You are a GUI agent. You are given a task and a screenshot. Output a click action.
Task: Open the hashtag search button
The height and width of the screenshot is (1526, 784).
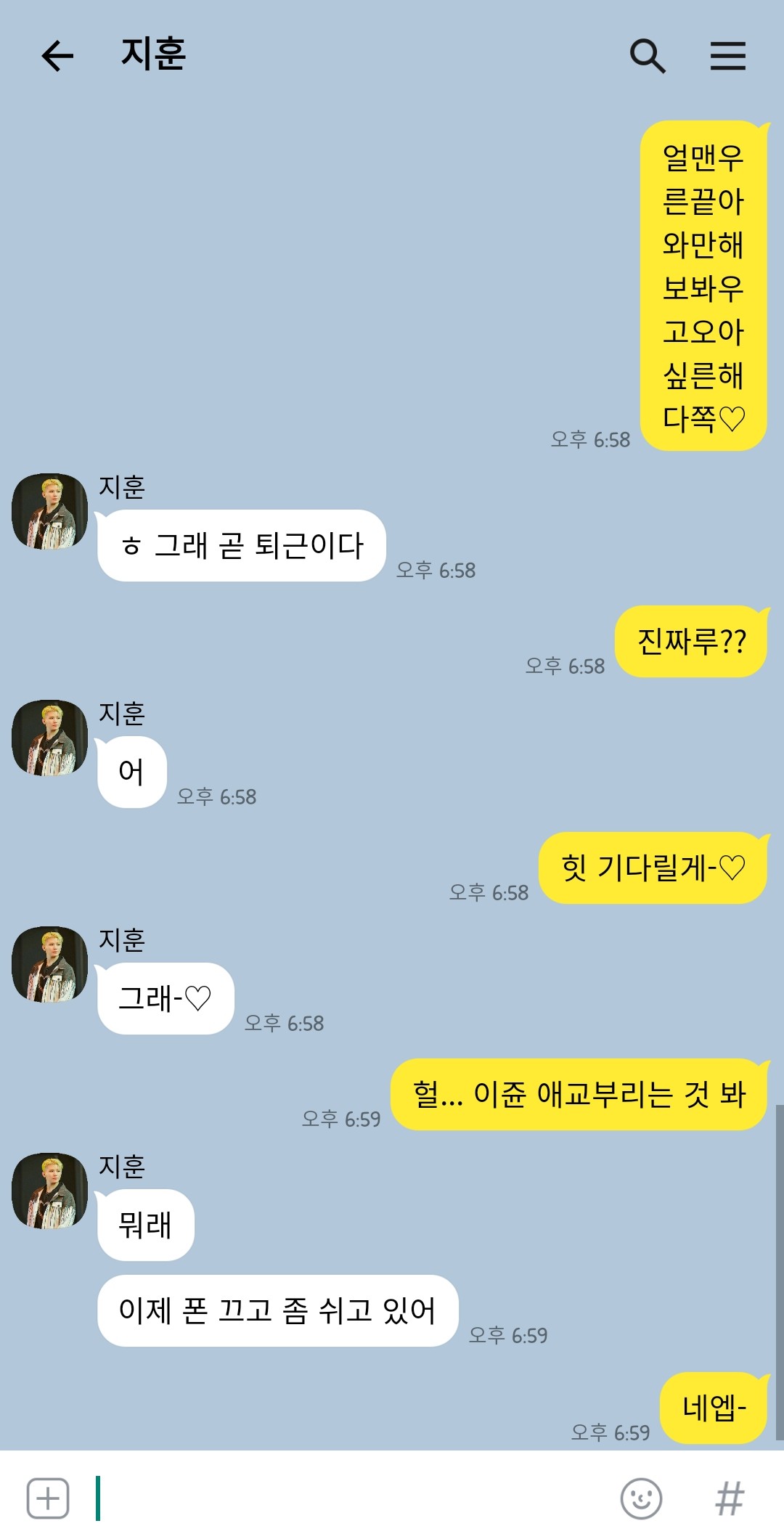pyautogui.click(x=729, y=1498)
